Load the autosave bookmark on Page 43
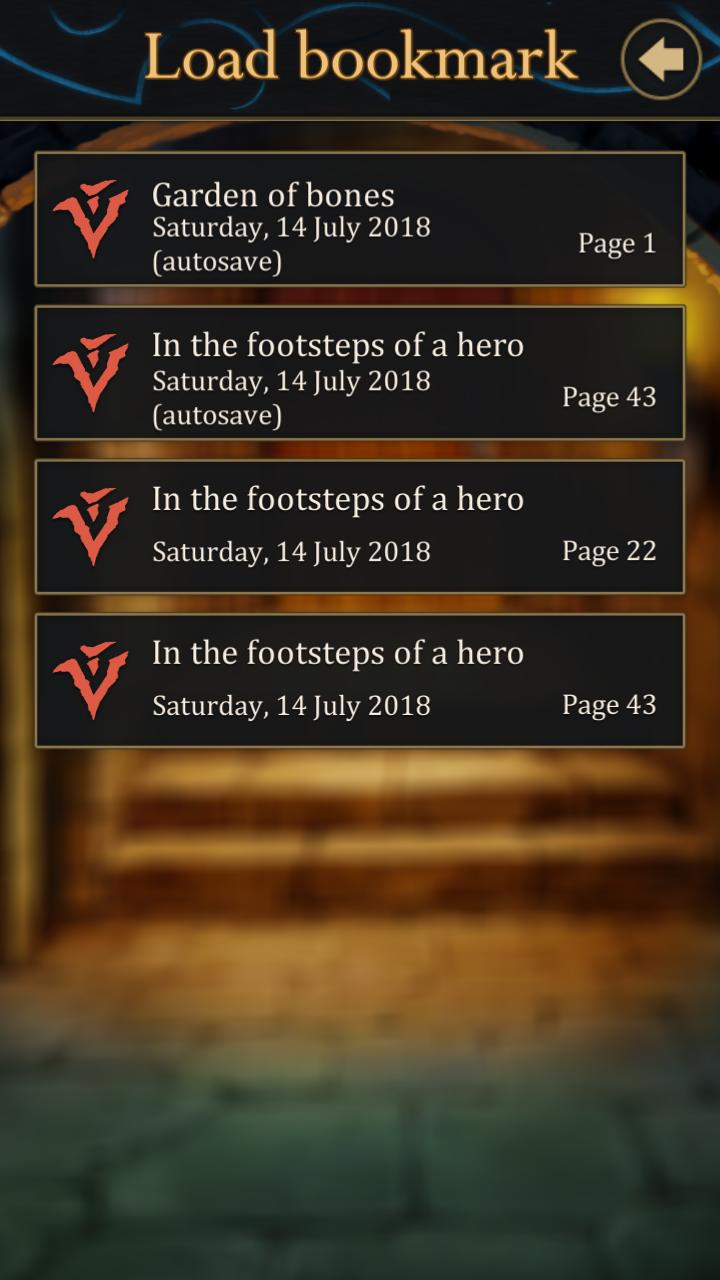The width and height of the screenshot is (720, 1280). (x=360, y=374)
